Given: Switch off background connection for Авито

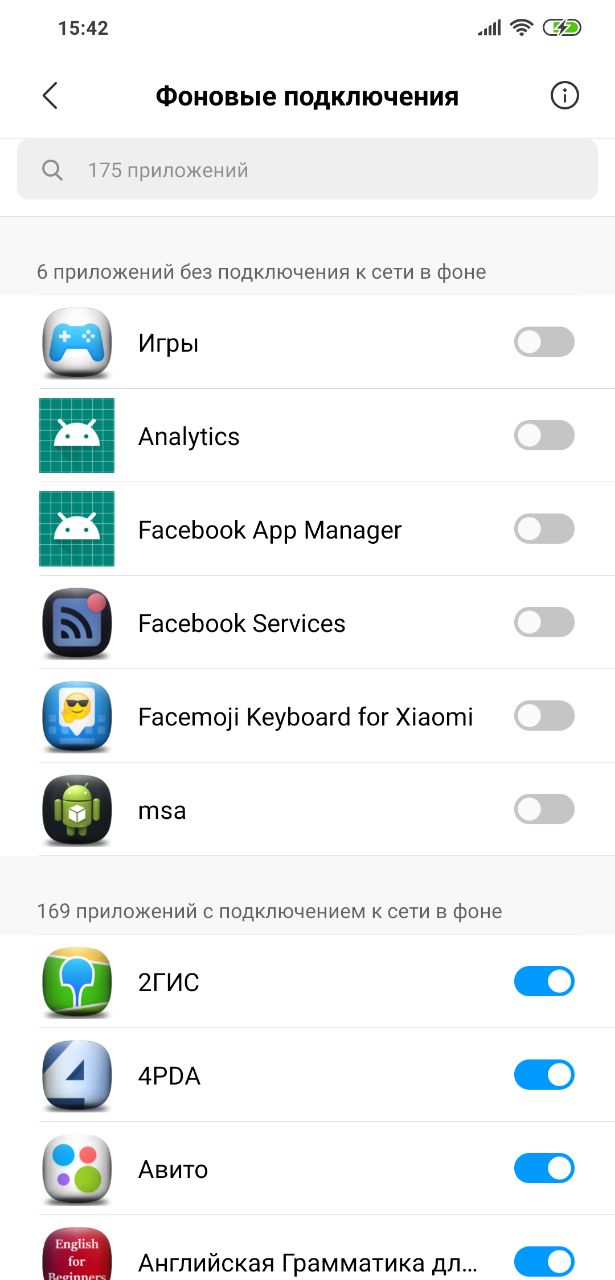Looking at the screenshot, I should (544, 1168).
